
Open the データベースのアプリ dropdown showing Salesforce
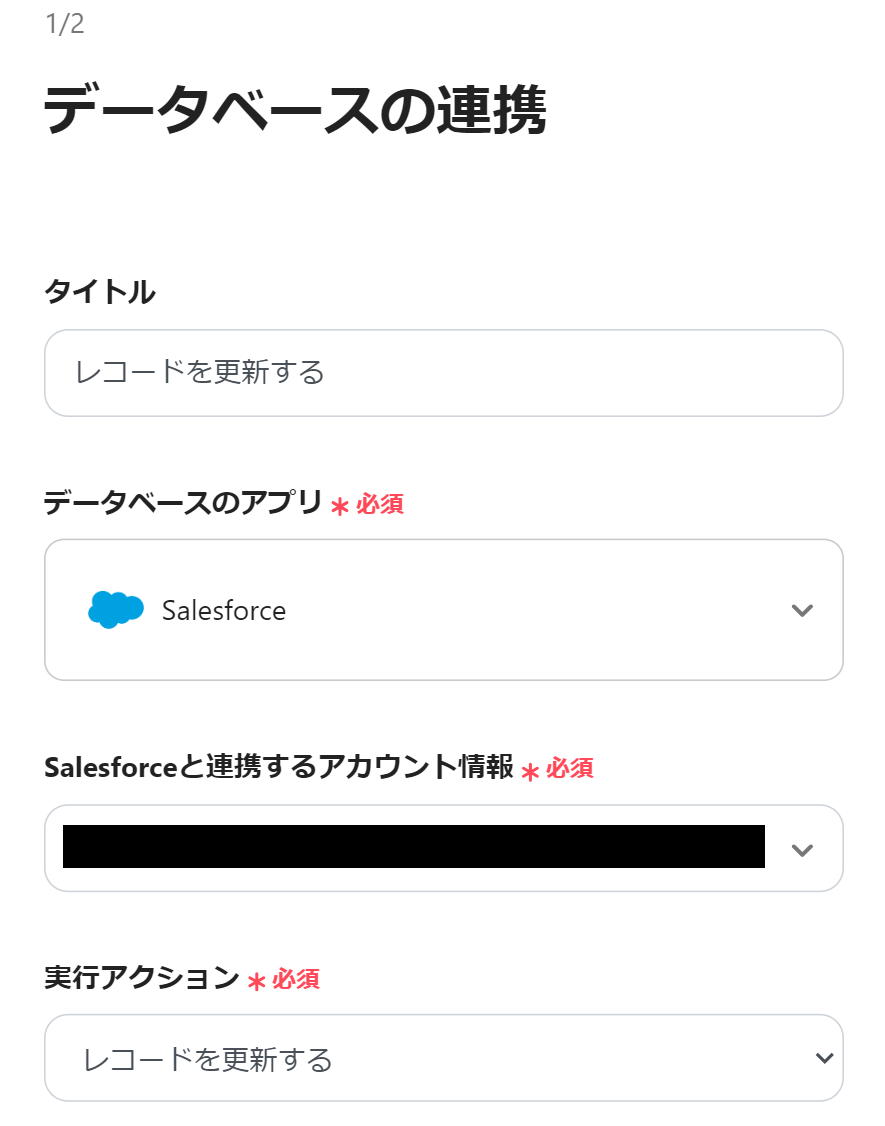(x=443, y=610)
